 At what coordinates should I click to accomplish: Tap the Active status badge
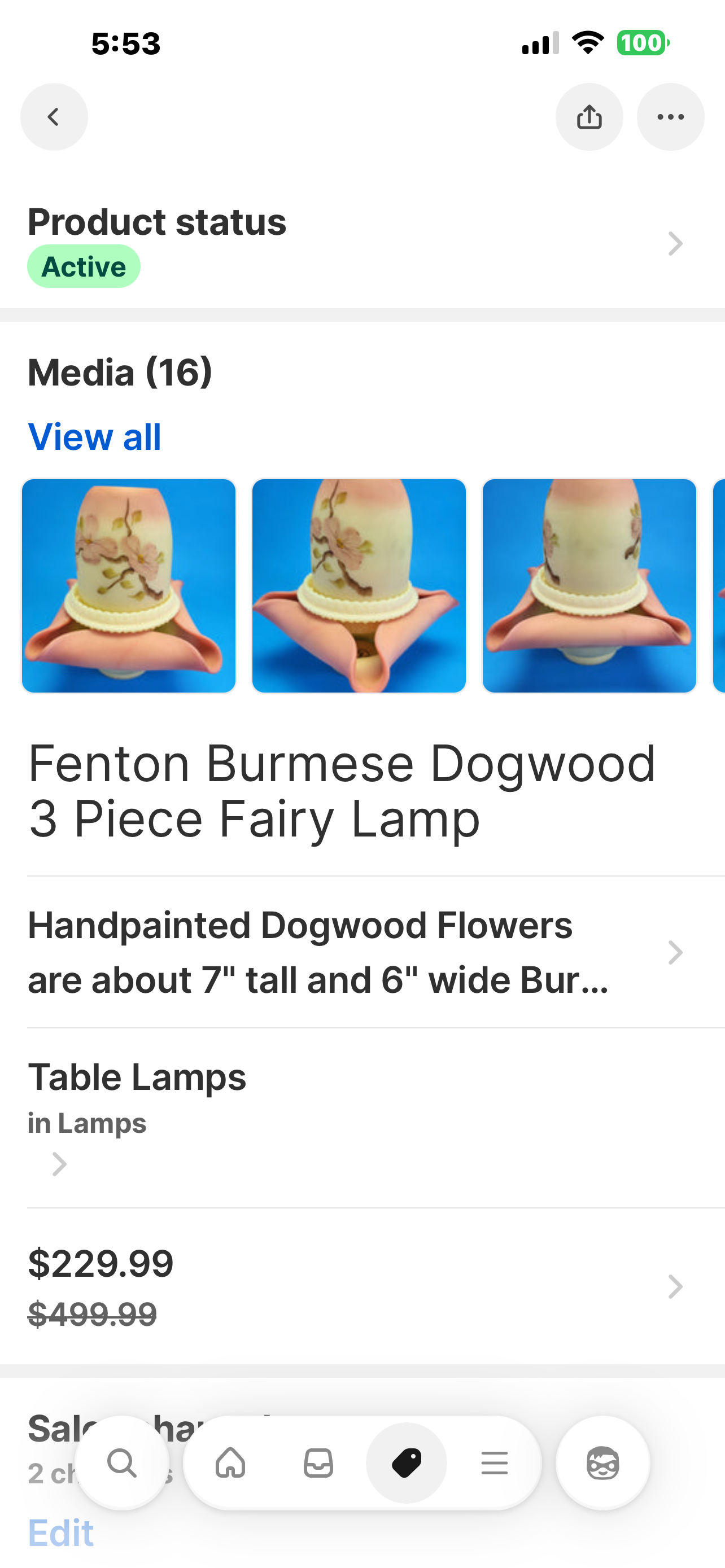[x=84, y=265]
